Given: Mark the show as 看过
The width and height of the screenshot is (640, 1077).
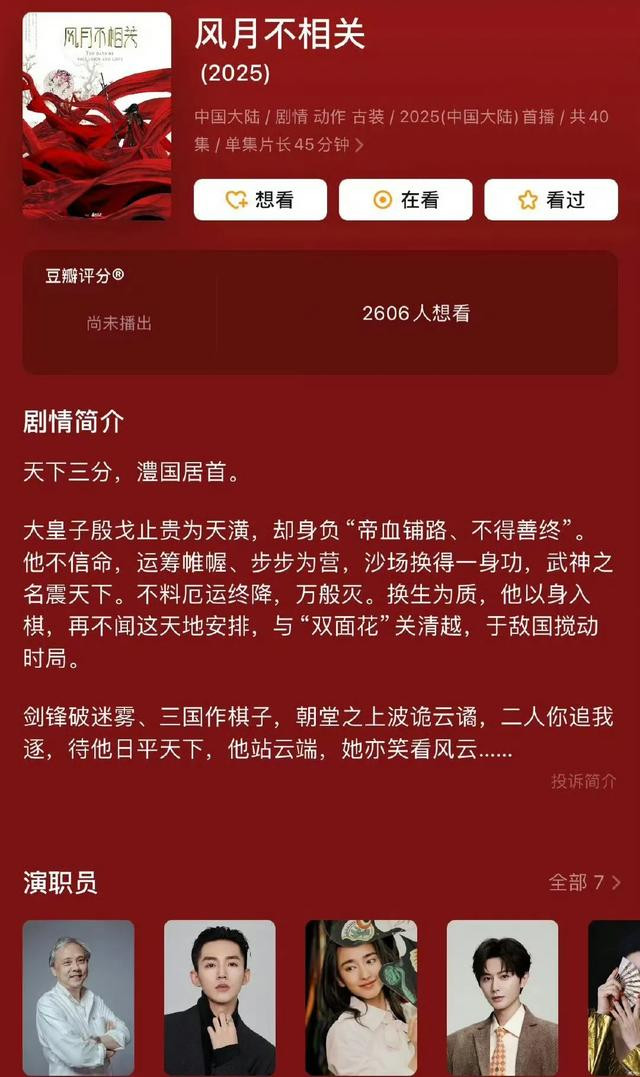Looking at the screenshot, I should click(551, 200).
